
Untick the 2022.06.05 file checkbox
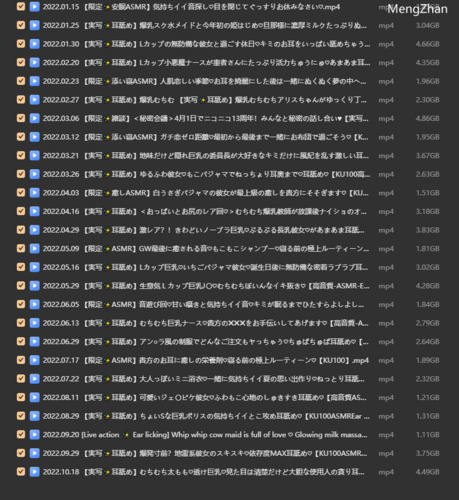point(21,304)
